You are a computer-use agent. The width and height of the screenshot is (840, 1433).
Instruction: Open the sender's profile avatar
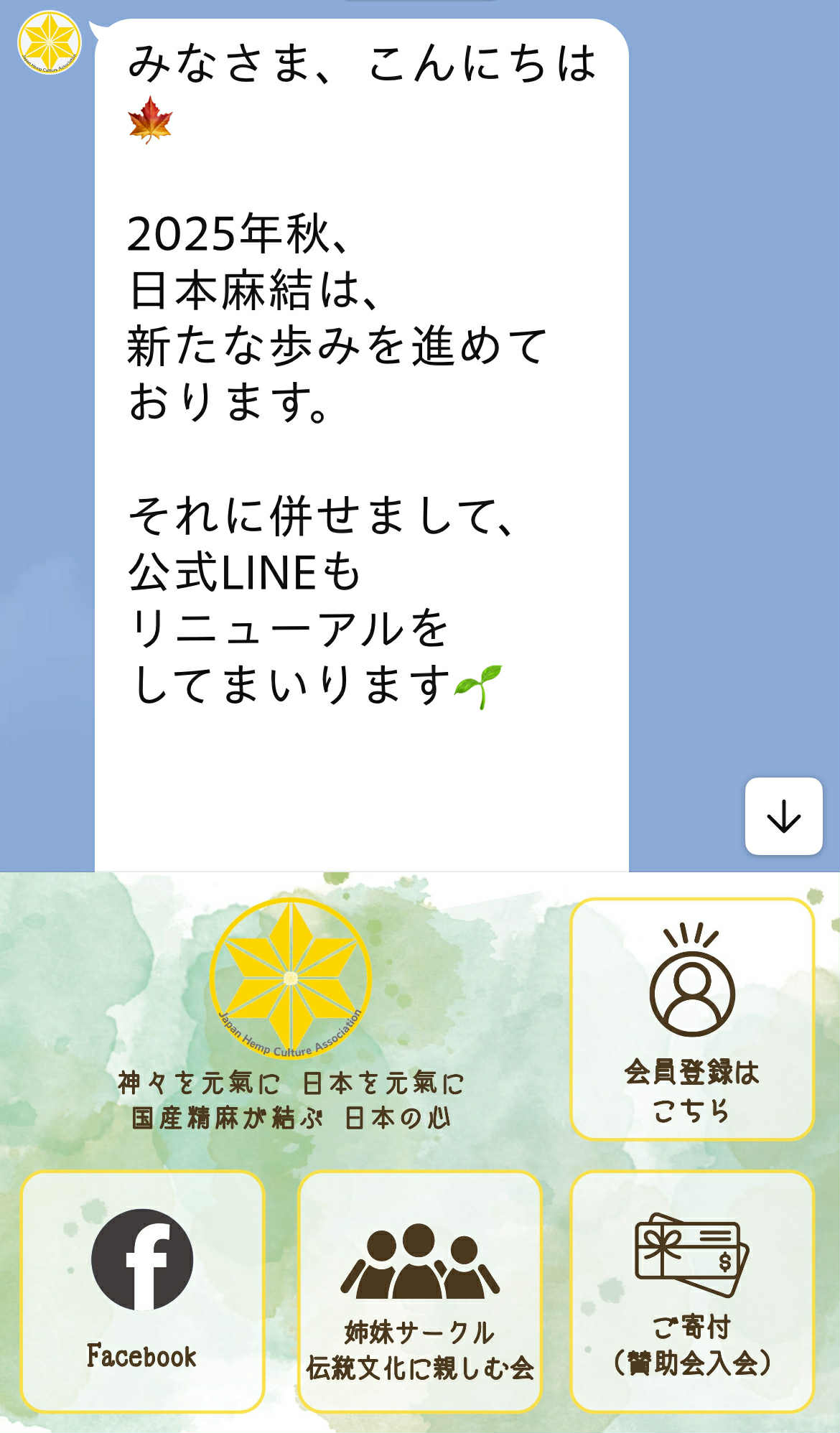(49, 42)
